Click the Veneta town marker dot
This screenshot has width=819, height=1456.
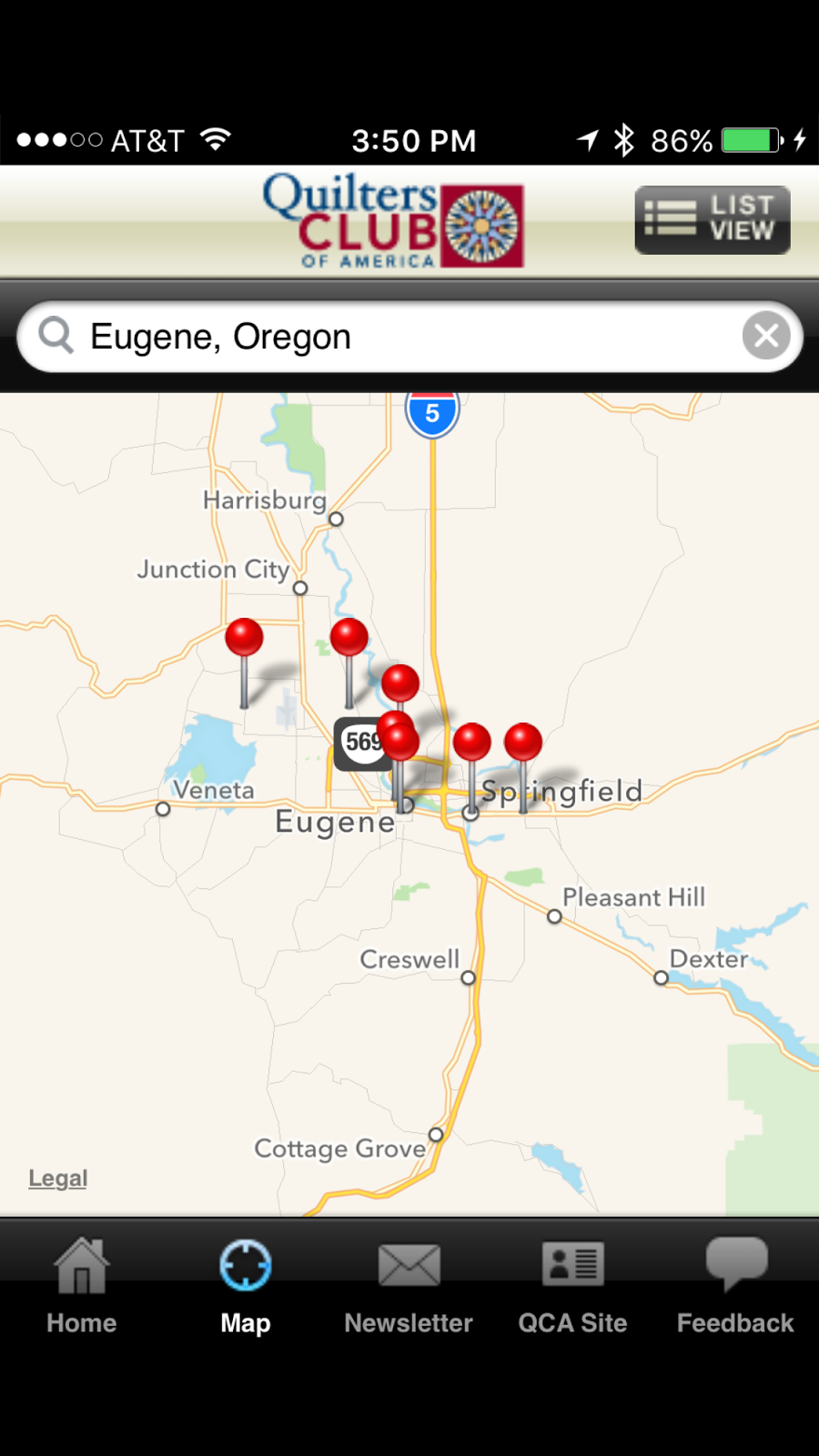(162, 807)
